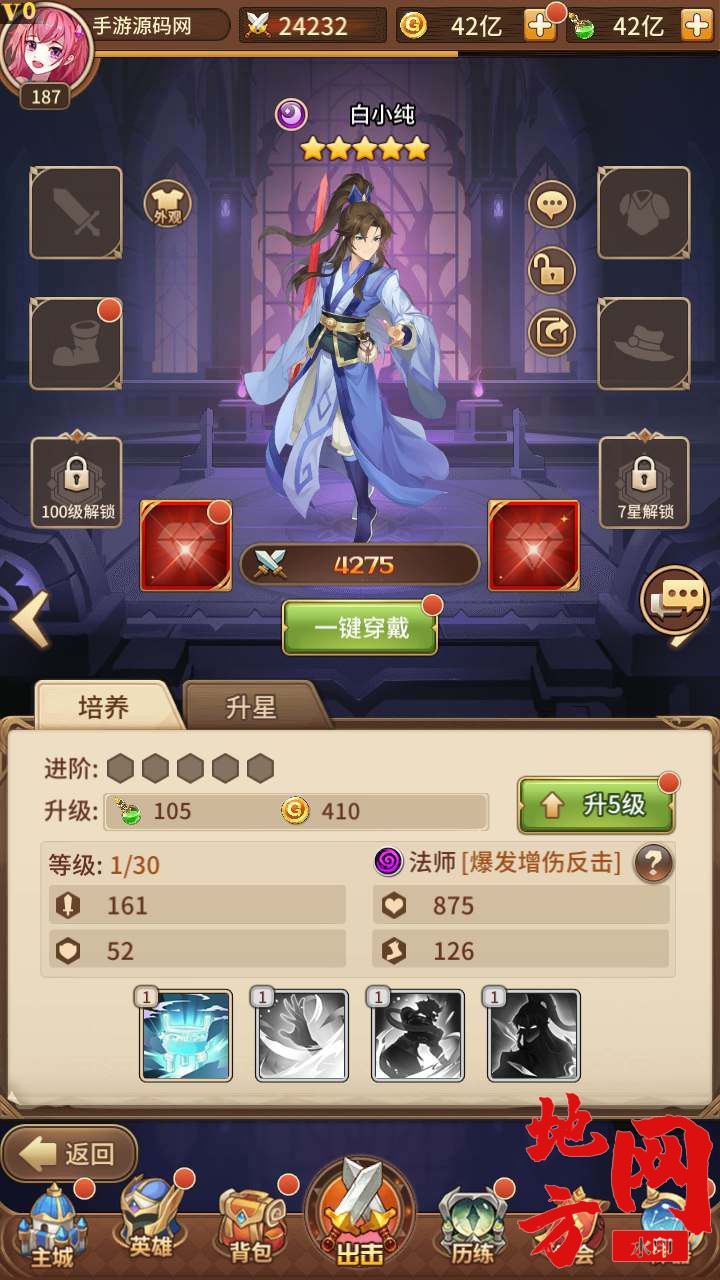Tap the 外观 appearance icon
The height and width of the screenshot is (1280, 720).
point(167,204)
